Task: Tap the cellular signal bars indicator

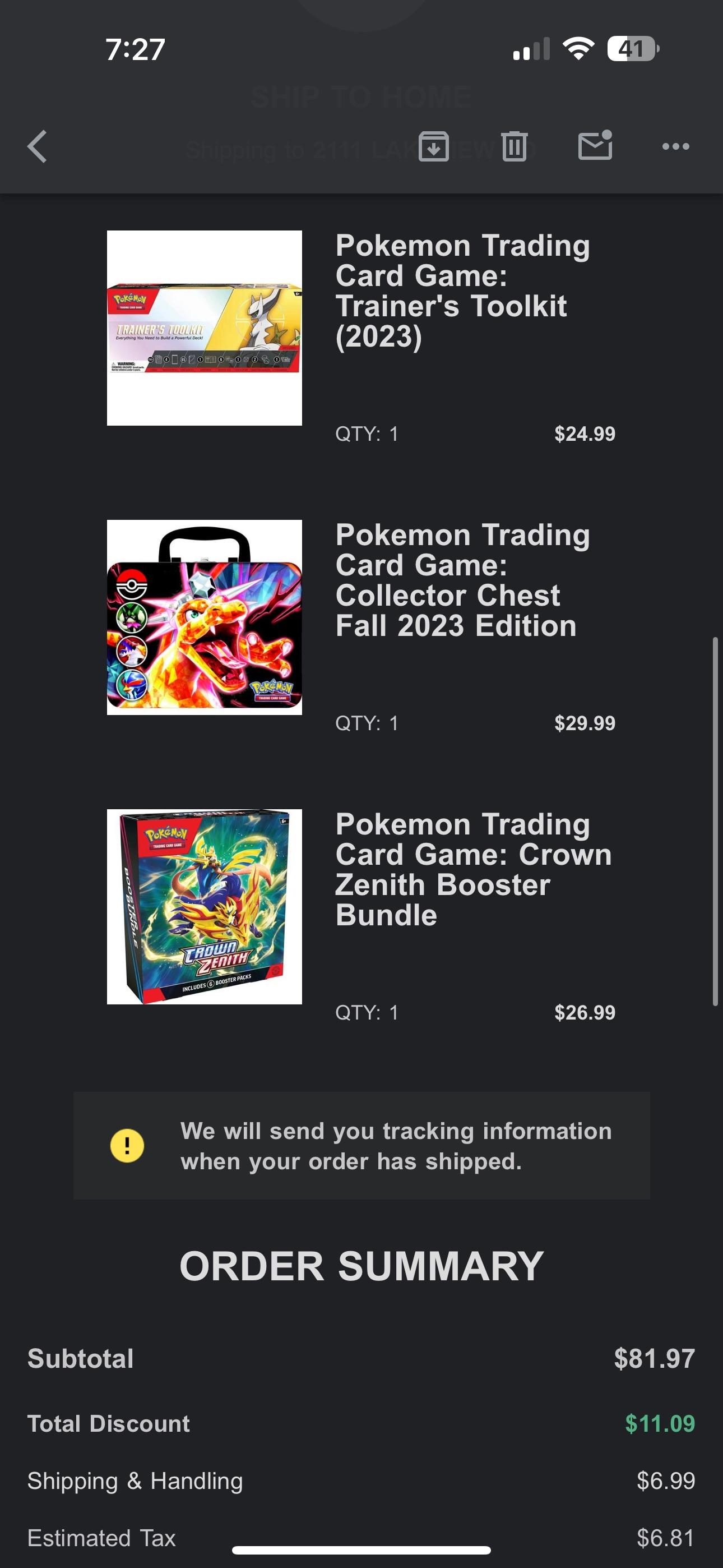Action: (x=530, y=49)
